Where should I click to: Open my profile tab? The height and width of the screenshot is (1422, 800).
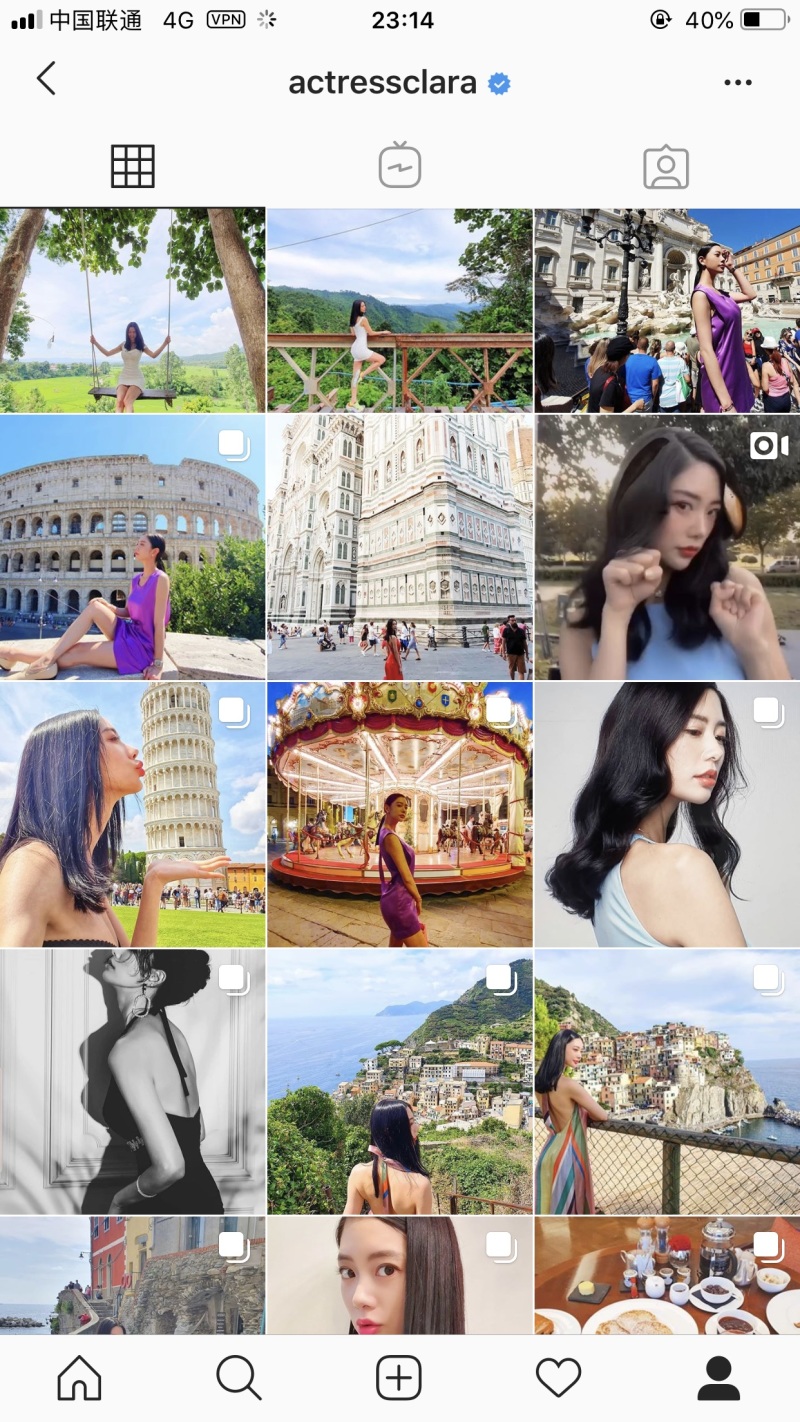[718, 1379]
